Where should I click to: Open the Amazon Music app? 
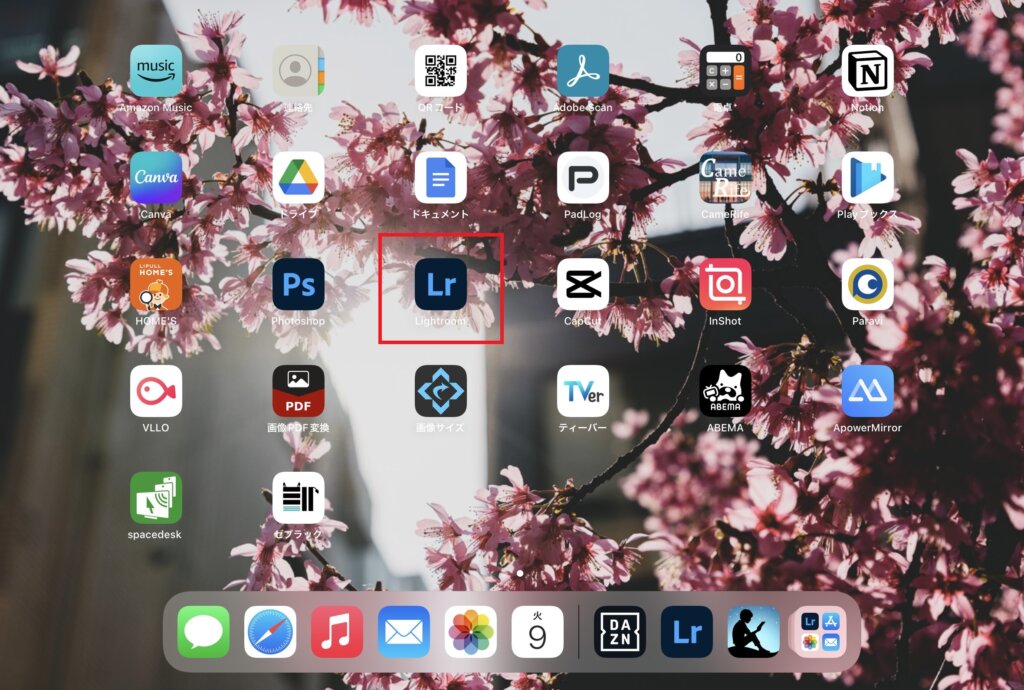(156, 71)
